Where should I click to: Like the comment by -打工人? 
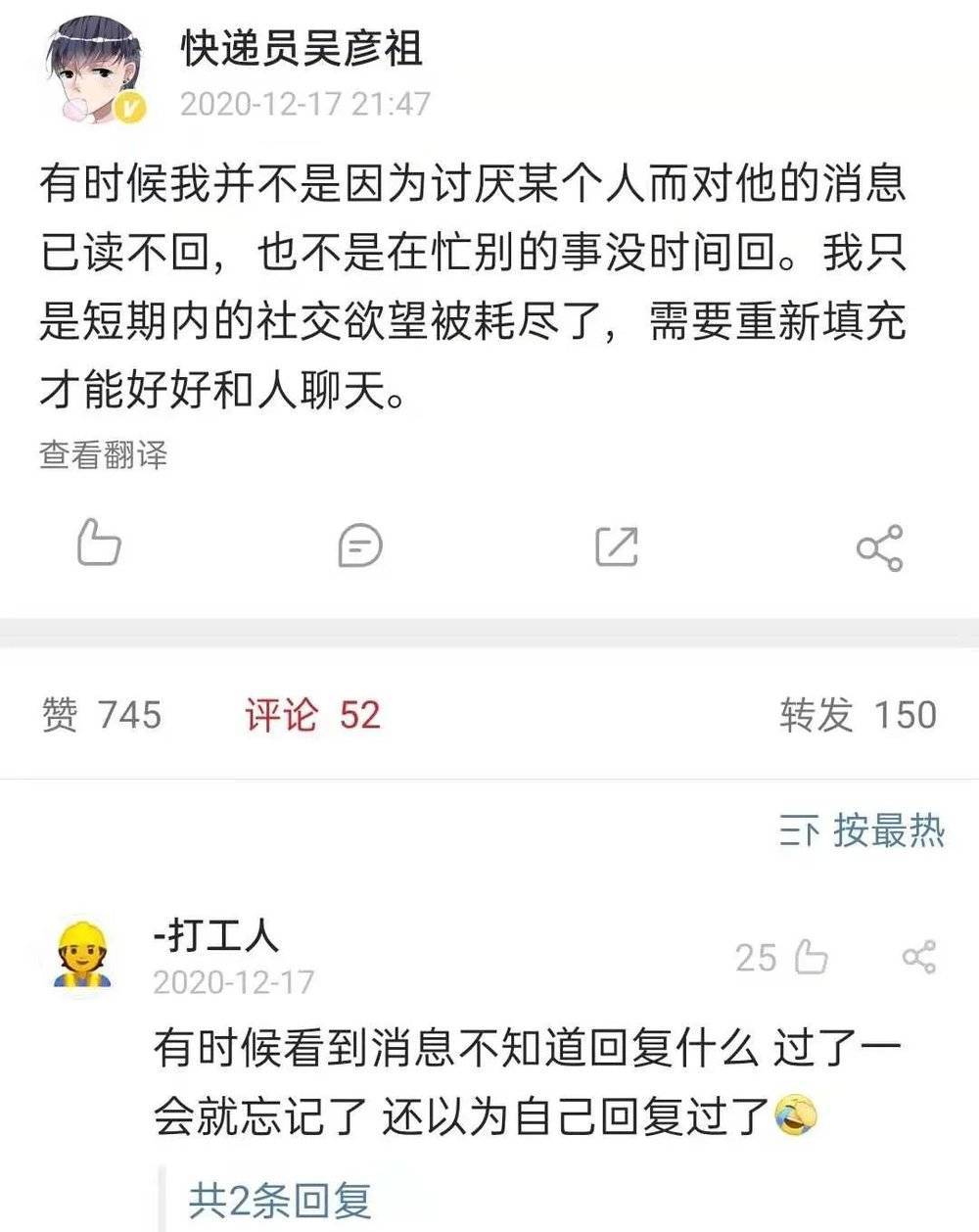811,957
